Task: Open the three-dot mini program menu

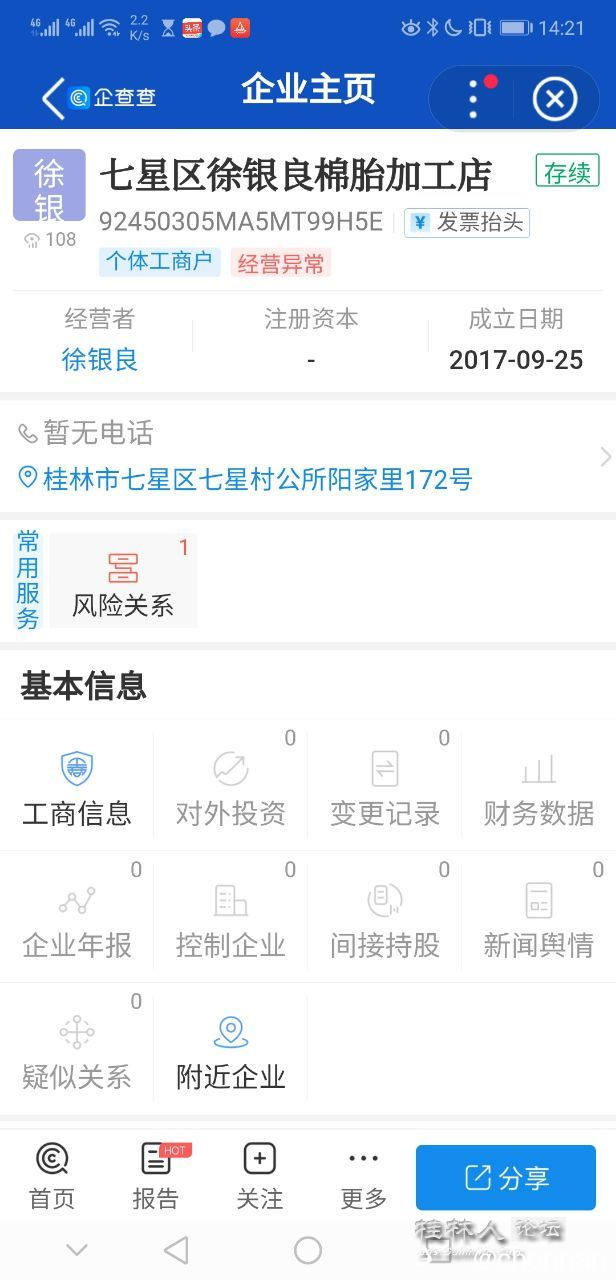Action: click(474, 98)
